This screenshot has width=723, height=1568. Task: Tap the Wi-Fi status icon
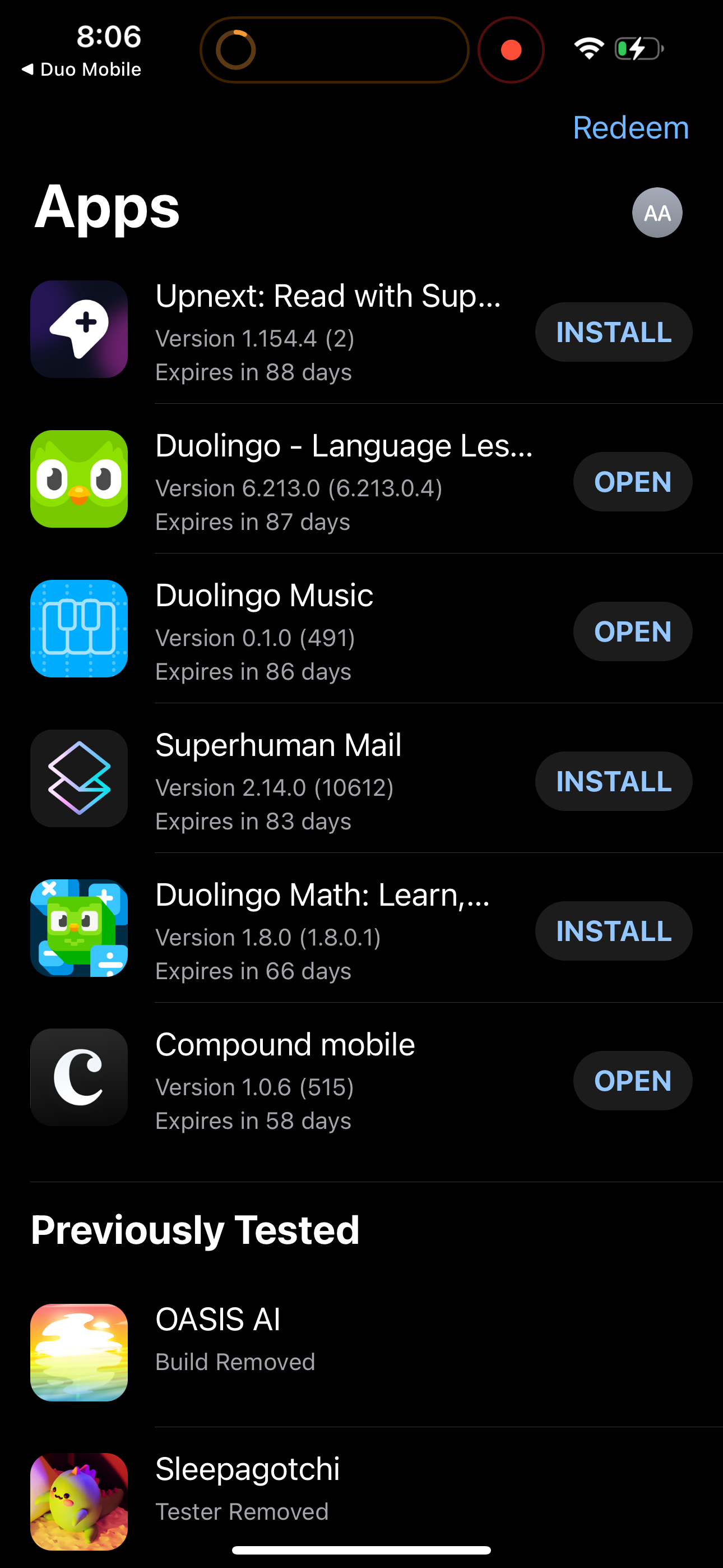588,48
